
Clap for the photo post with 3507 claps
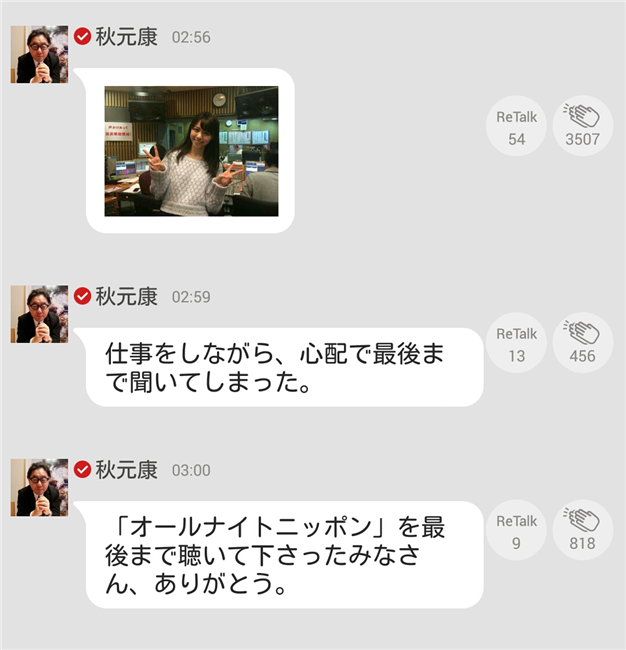tap(582, 128)
